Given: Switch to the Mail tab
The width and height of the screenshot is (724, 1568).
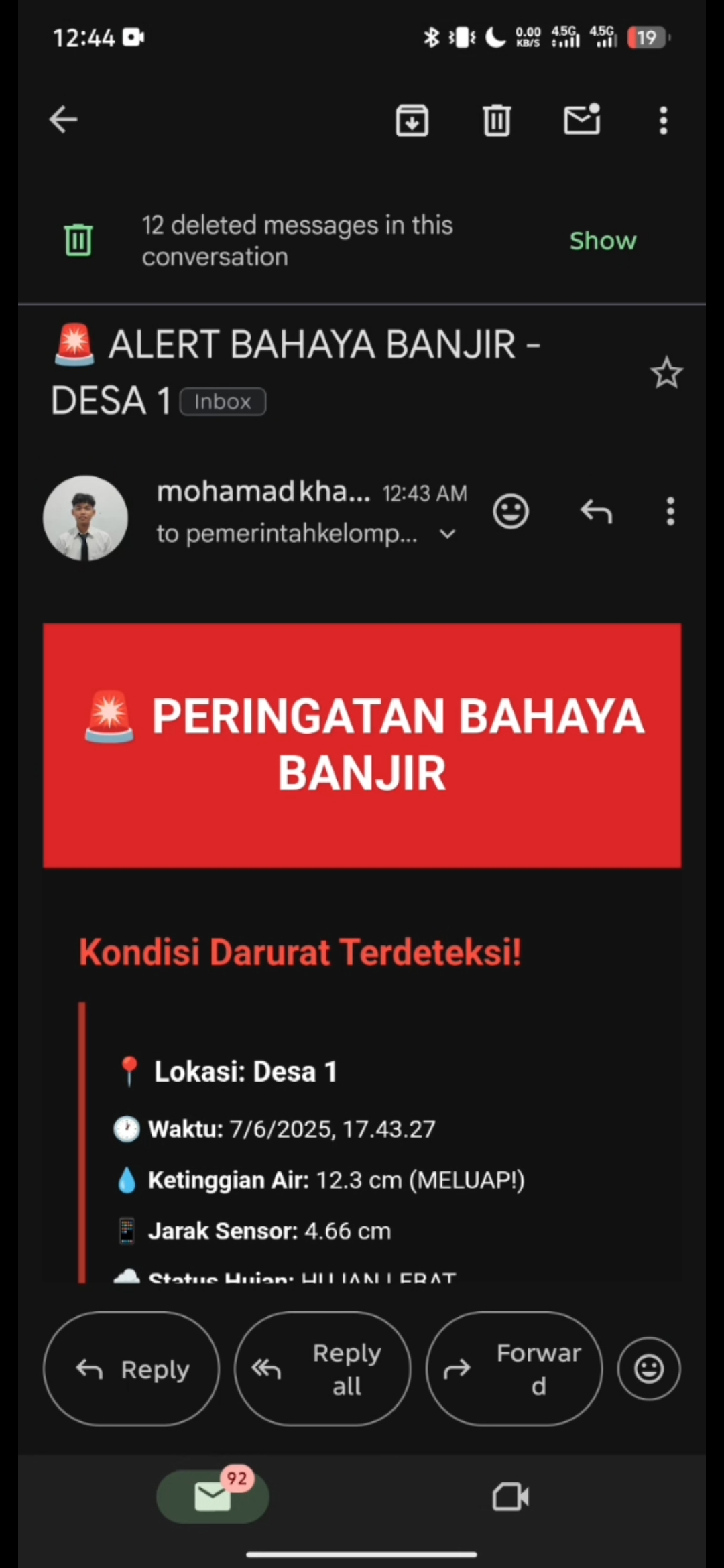Looking at the screenshot, I should pyautogui.click(x=213, y=1496).
